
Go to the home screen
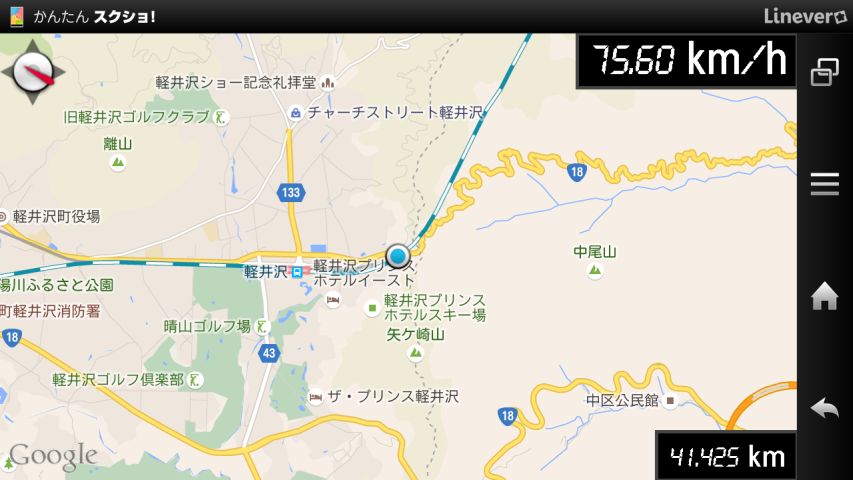coord(824,297)
